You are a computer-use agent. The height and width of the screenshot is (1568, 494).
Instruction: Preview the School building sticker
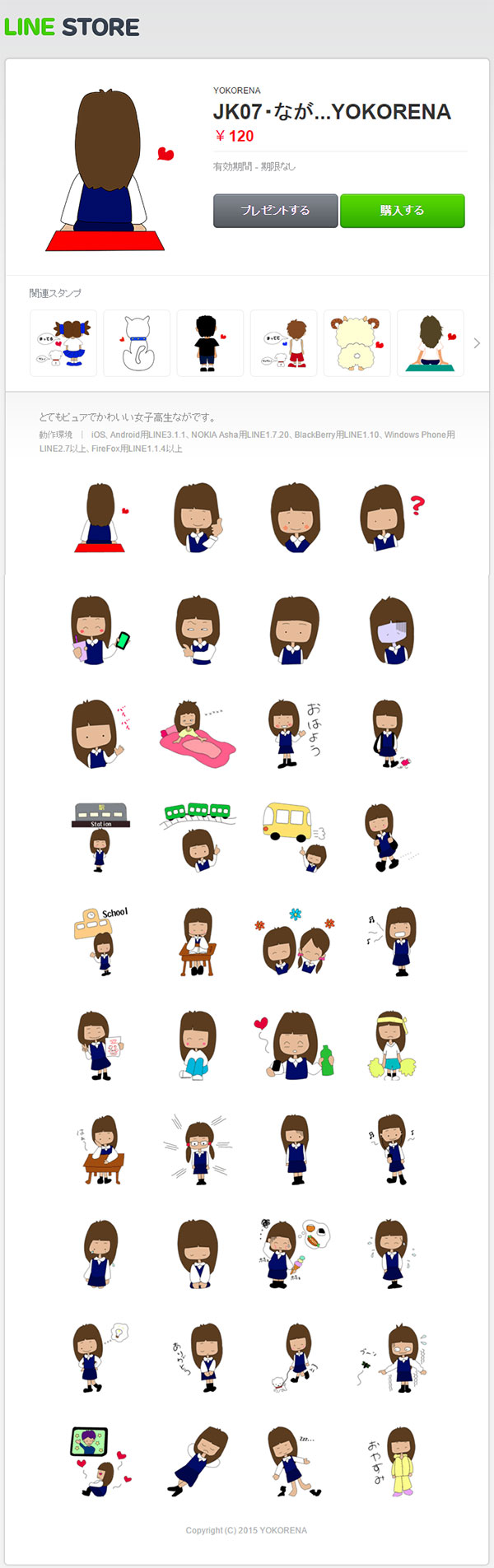coord(100,940)
